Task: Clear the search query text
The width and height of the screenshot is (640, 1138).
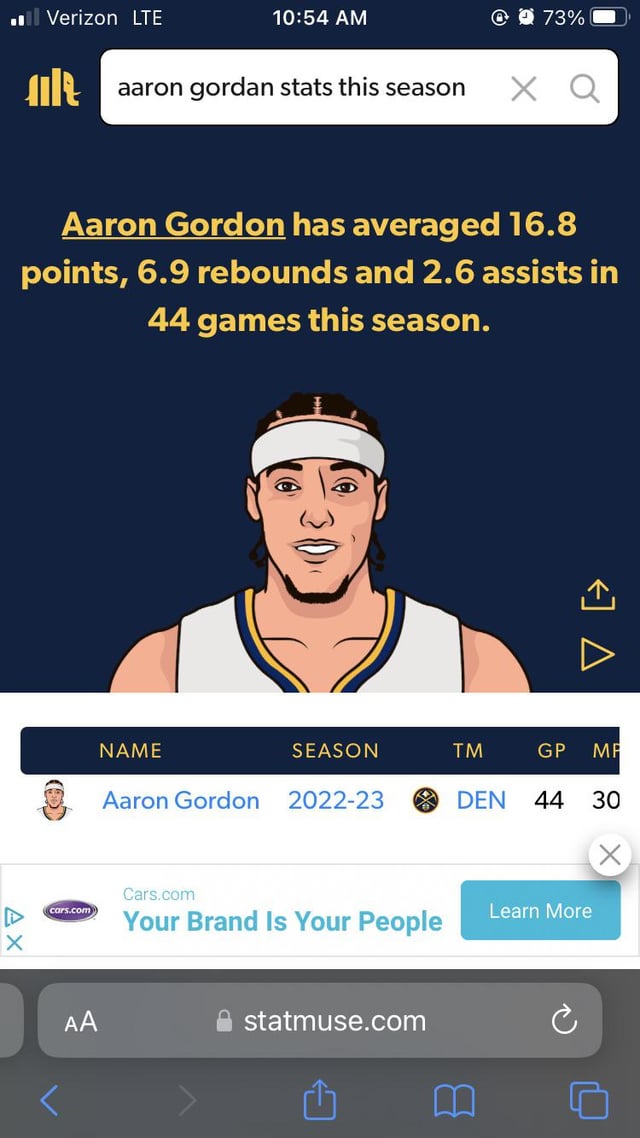Action: point(524,89)
